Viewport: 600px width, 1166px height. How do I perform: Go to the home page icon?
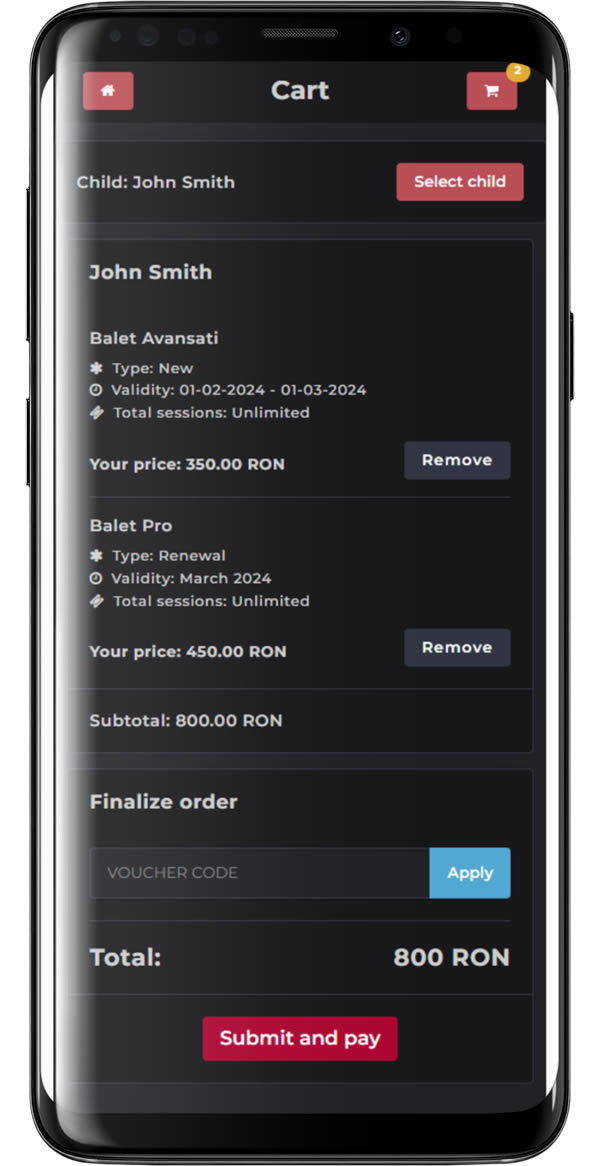click(108, 91)
